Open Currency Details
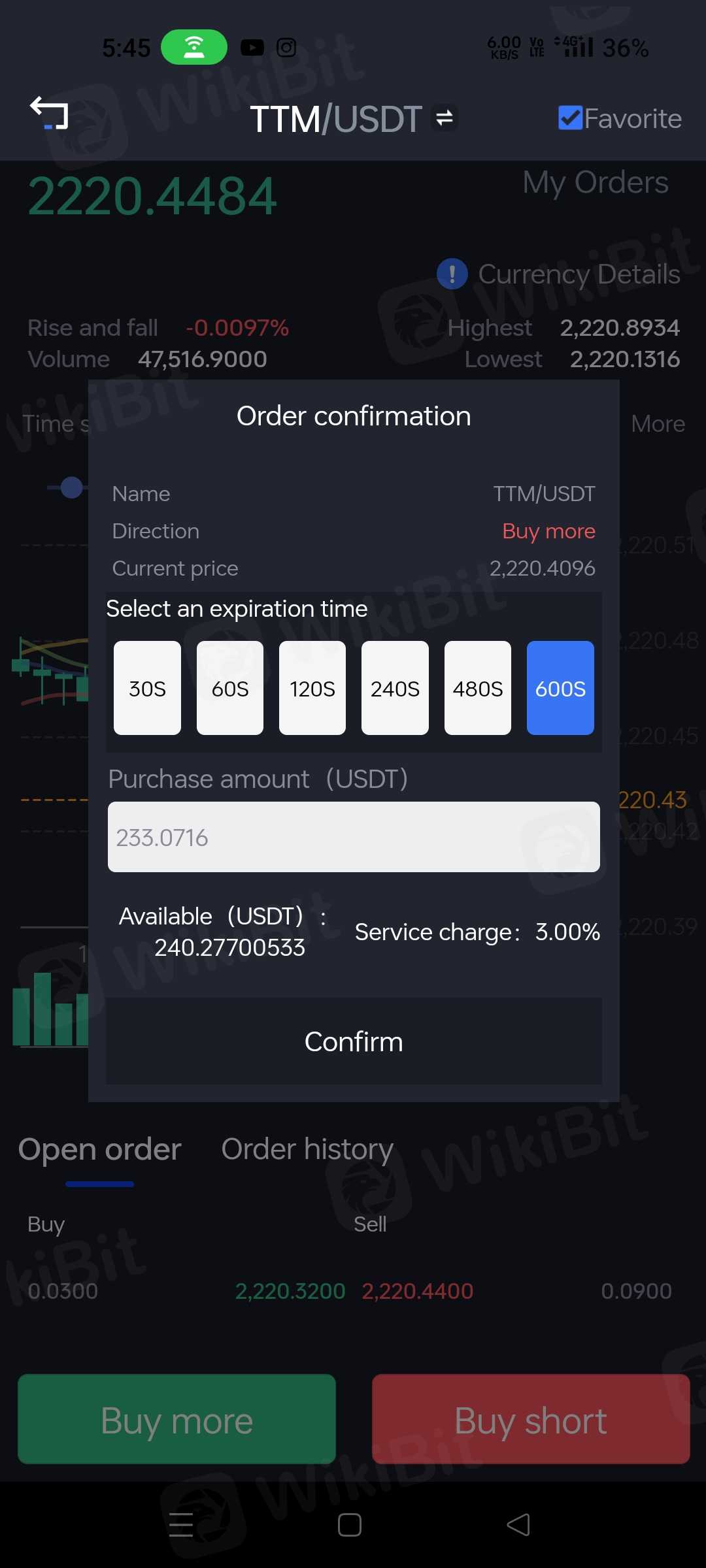Screen dimensions: 706x1568 [x=559, y=274]
